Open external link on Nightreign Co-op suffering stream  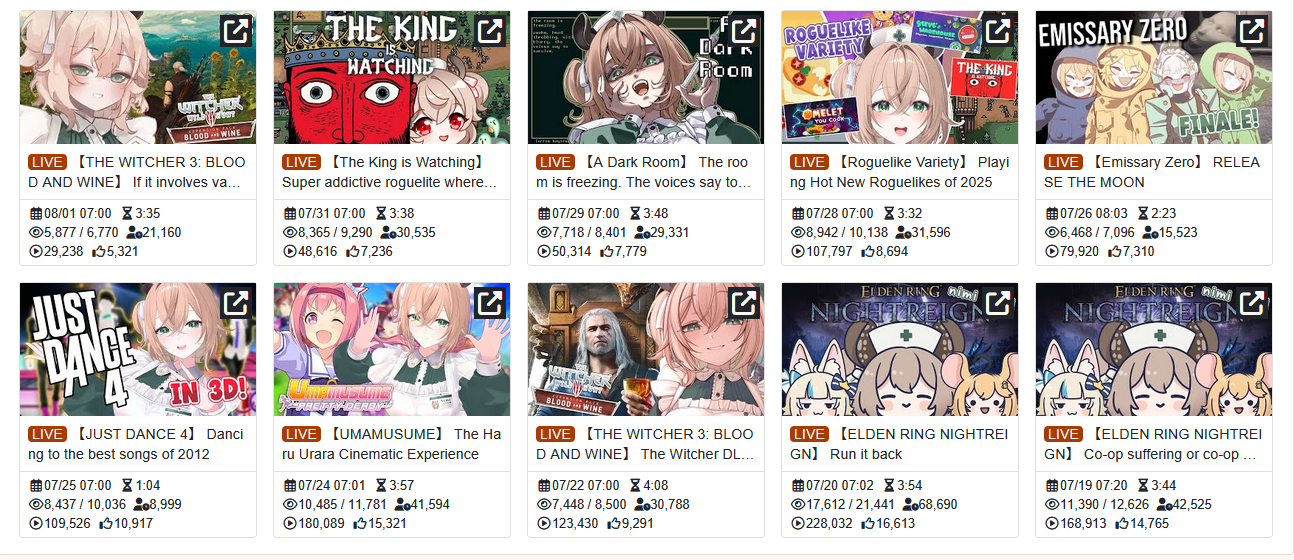coord(1251,303)
